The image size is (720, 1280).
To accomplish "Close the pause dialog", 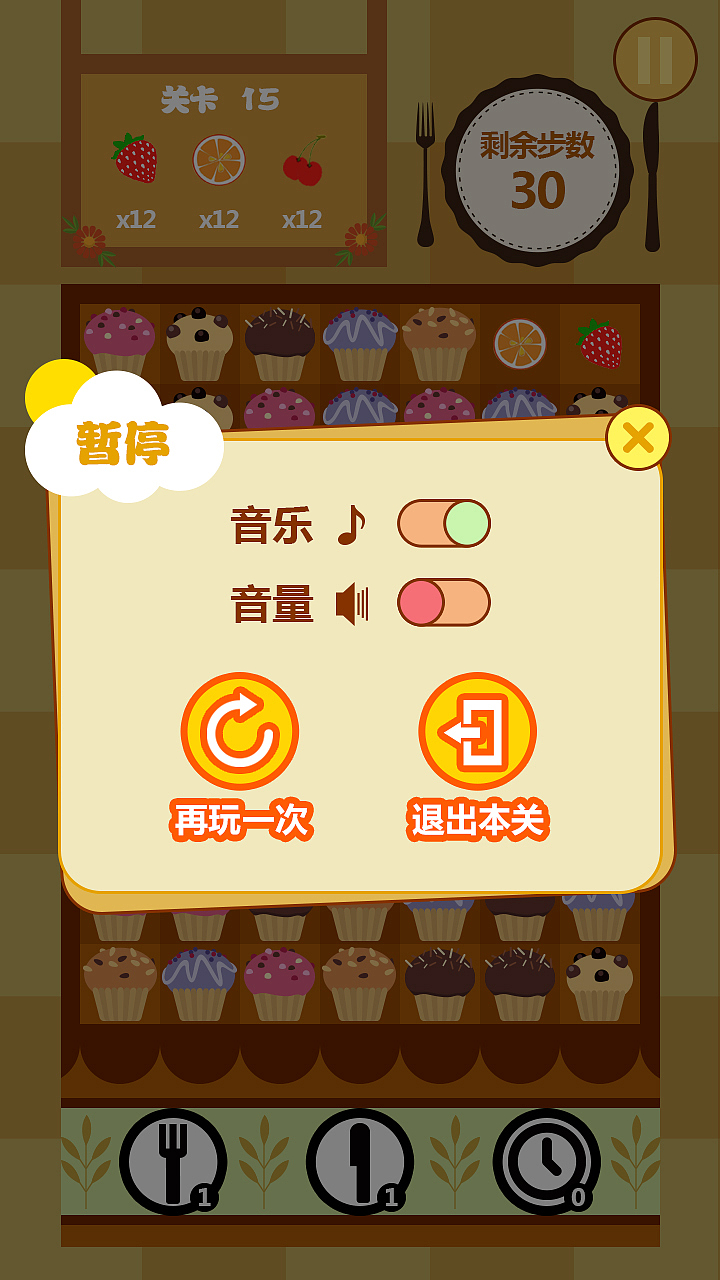I will (x=638, y=437).
